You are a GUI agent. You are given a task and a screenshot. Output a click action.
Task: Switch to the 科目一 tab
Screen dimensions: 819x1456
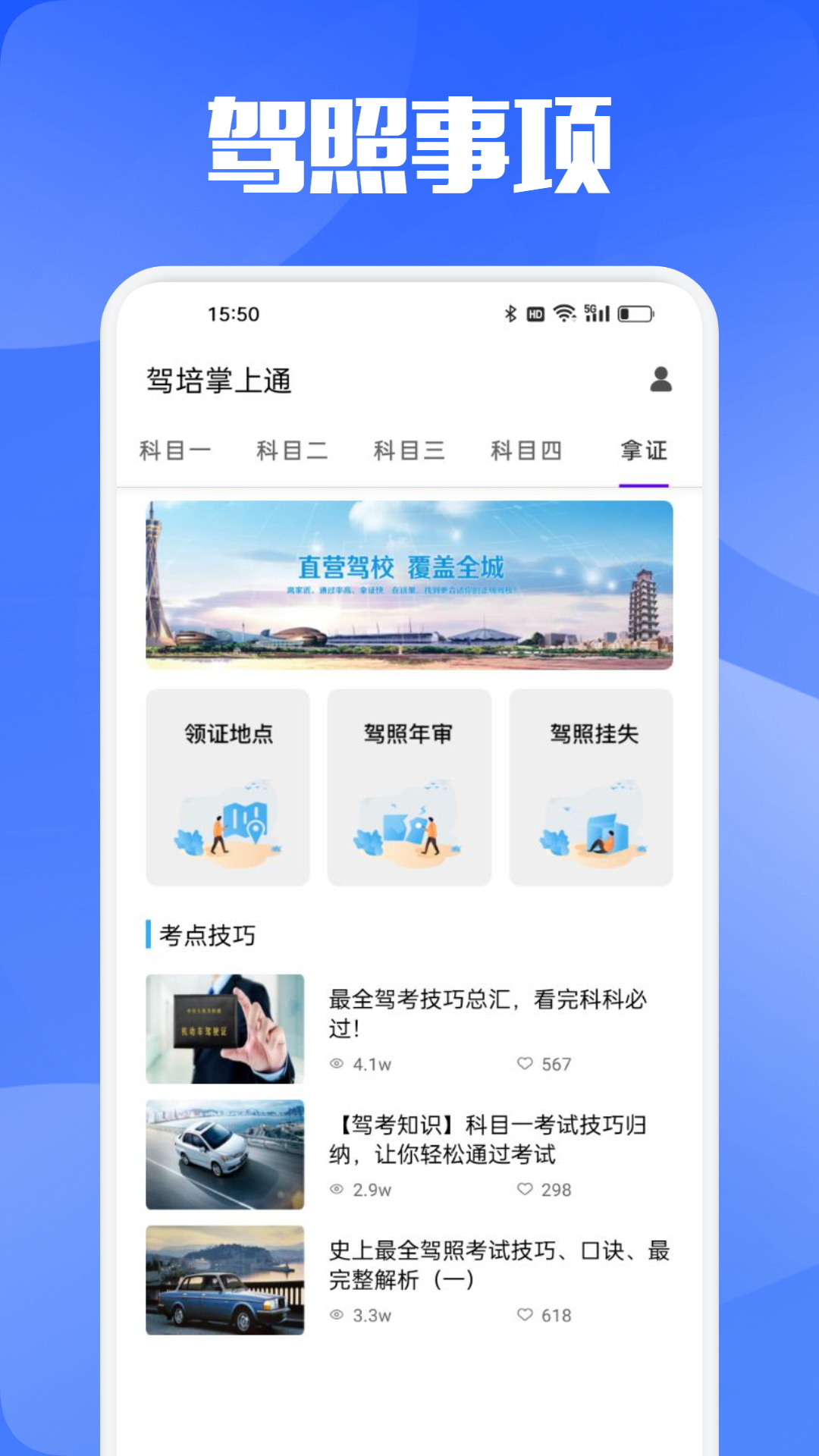tap(177, 451)
